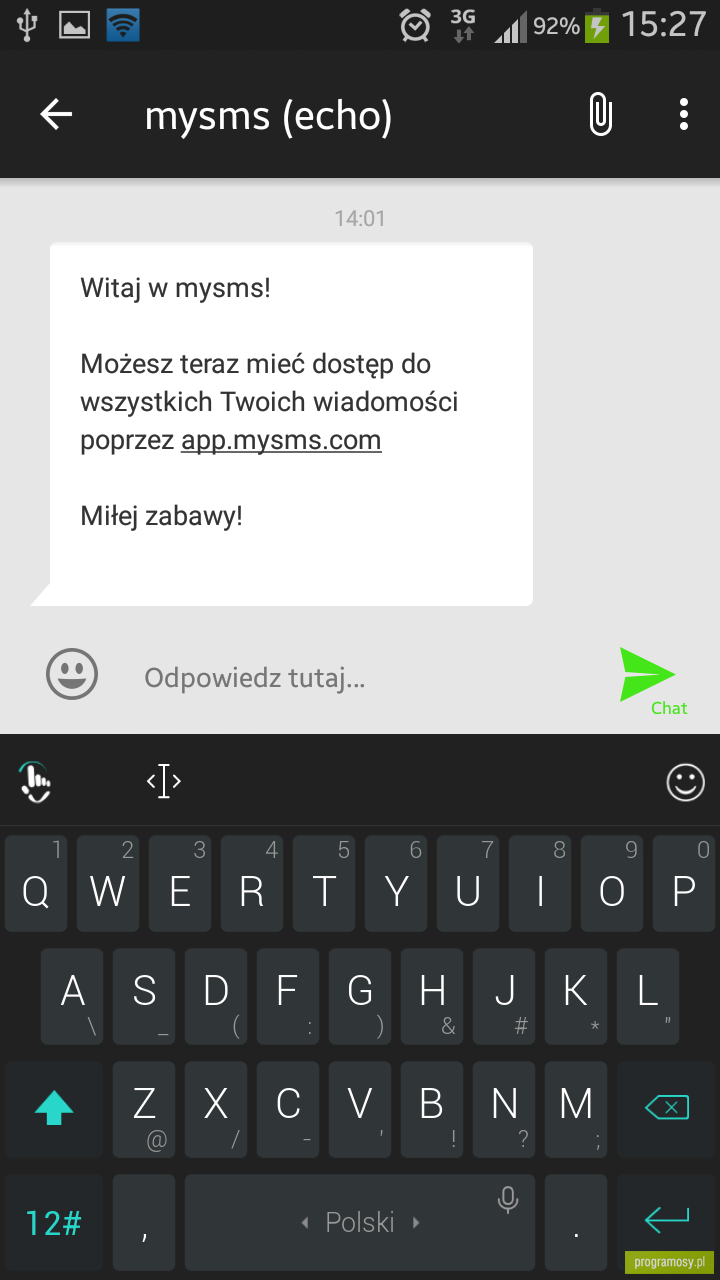Open the three-dot overflow menu
Viewport: 720px width, 1280px height.
point(684,115)
